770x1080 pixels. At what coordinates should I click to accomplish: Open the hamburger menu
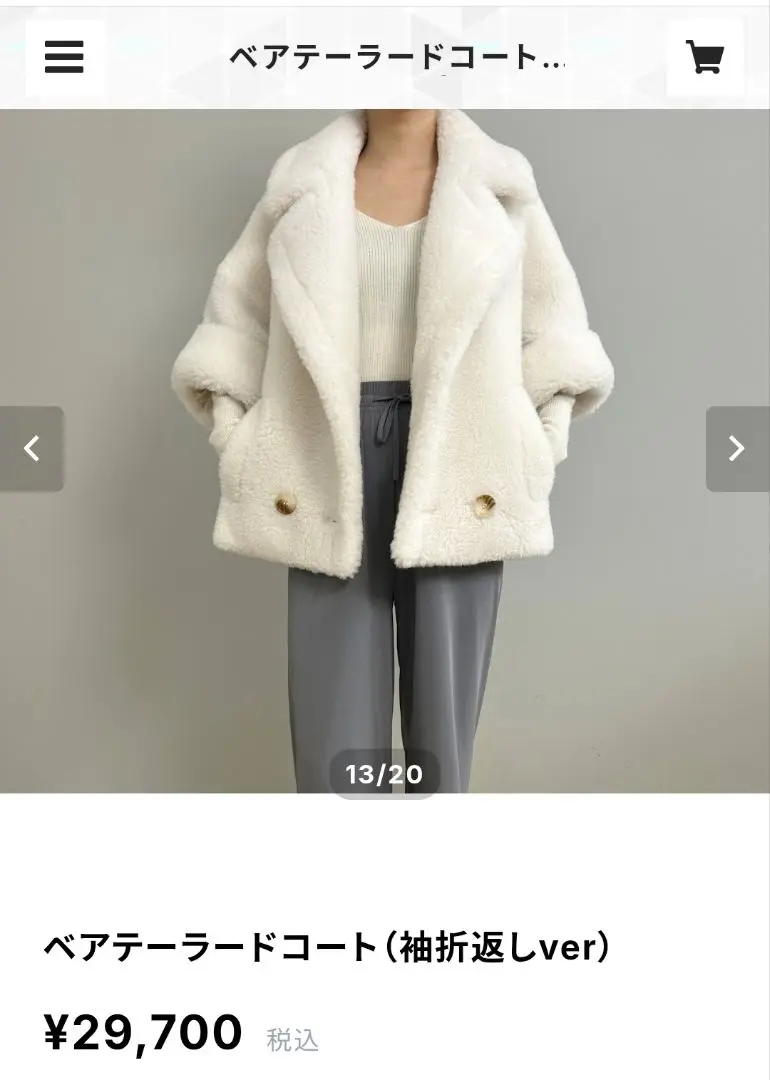pos(64,57)
